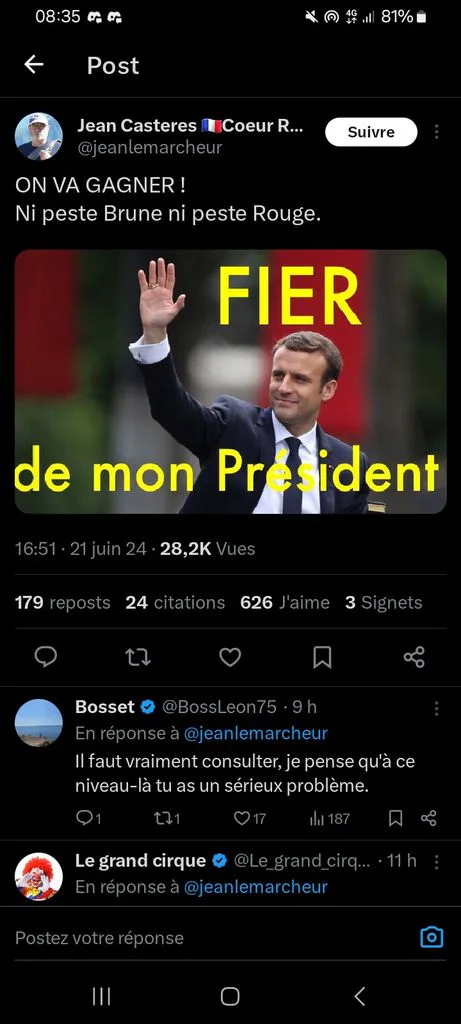The height and width of the screenshot is (1024, 461).
Task: Open Le grand cirque's profile avatar
Action: pos(39,876)
